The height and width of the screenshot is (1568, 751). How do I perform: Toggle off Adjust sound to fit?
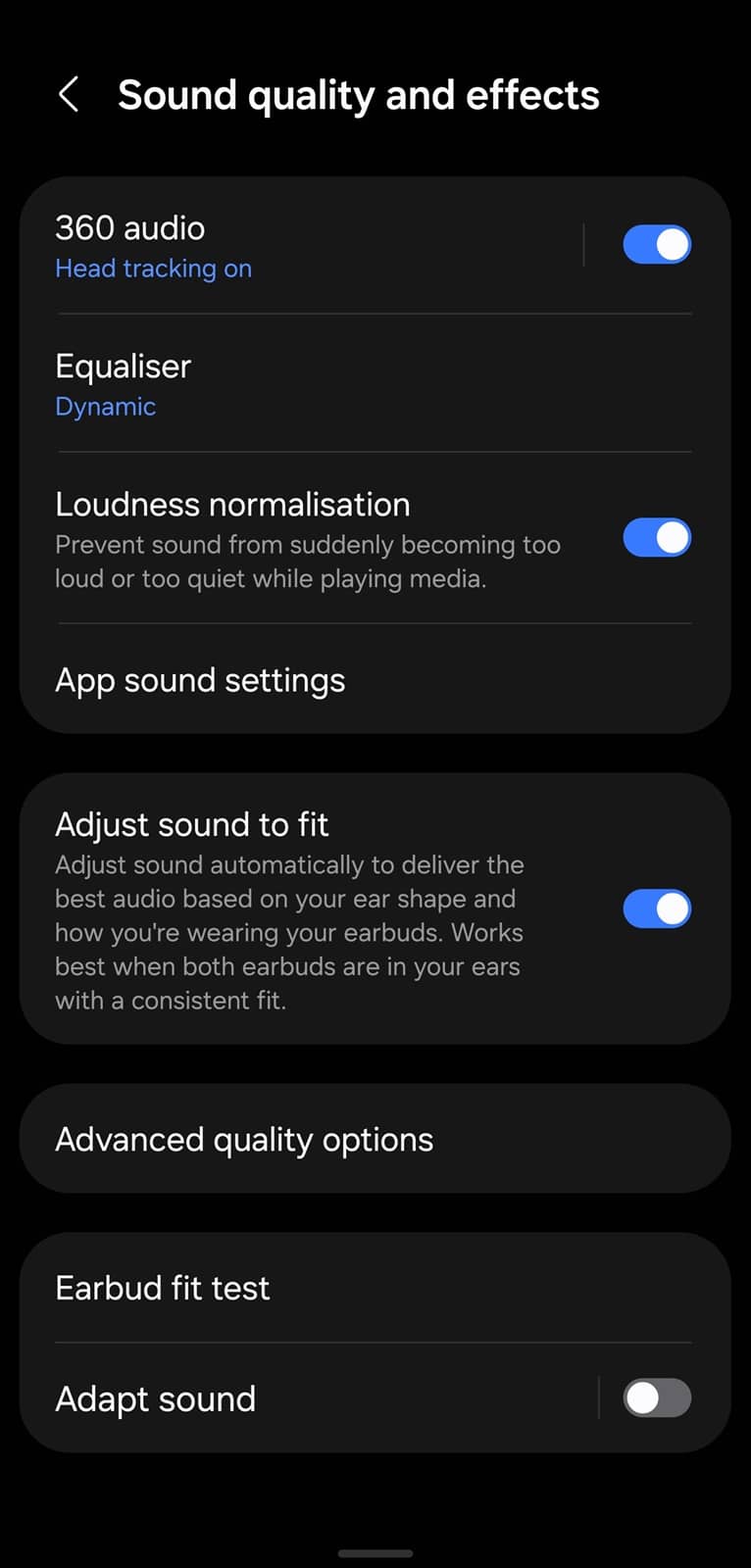(x=657, y=908)
